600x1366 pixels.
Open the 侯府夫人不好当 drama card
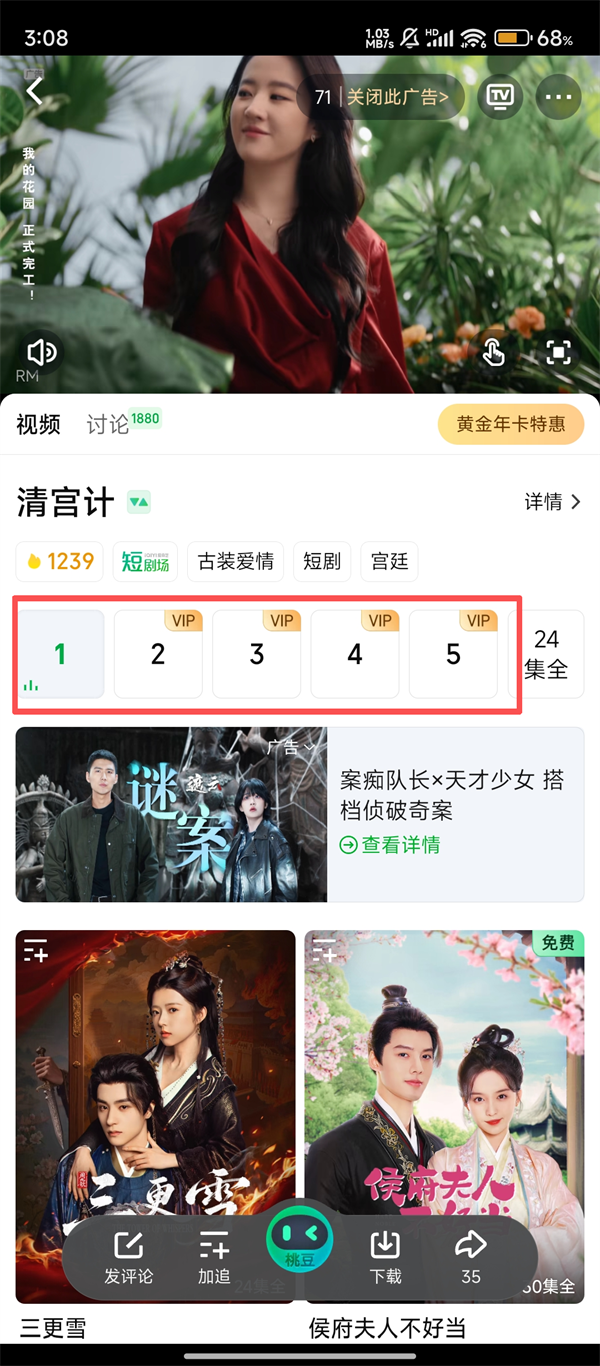(444, 1080)
